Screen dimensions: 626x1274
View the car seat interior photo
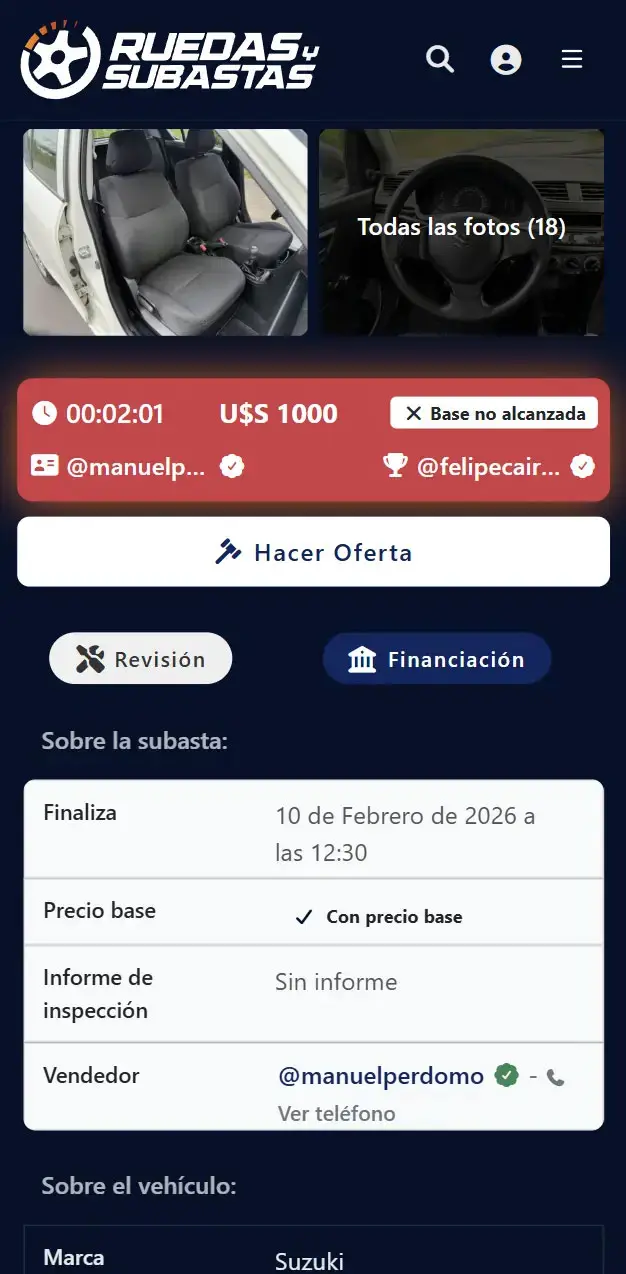tap(165, 232)
